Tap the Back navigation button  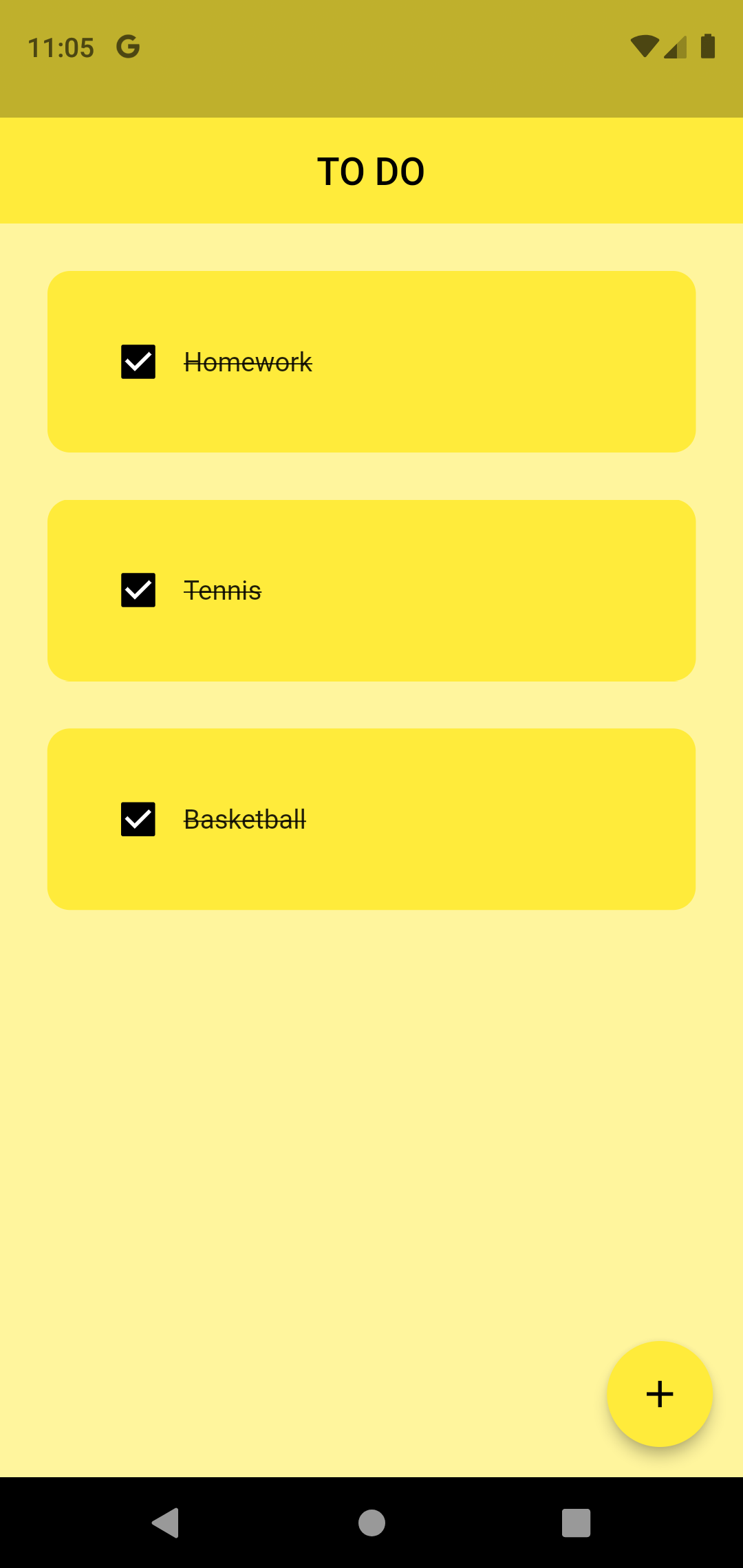click(166, 1521)
